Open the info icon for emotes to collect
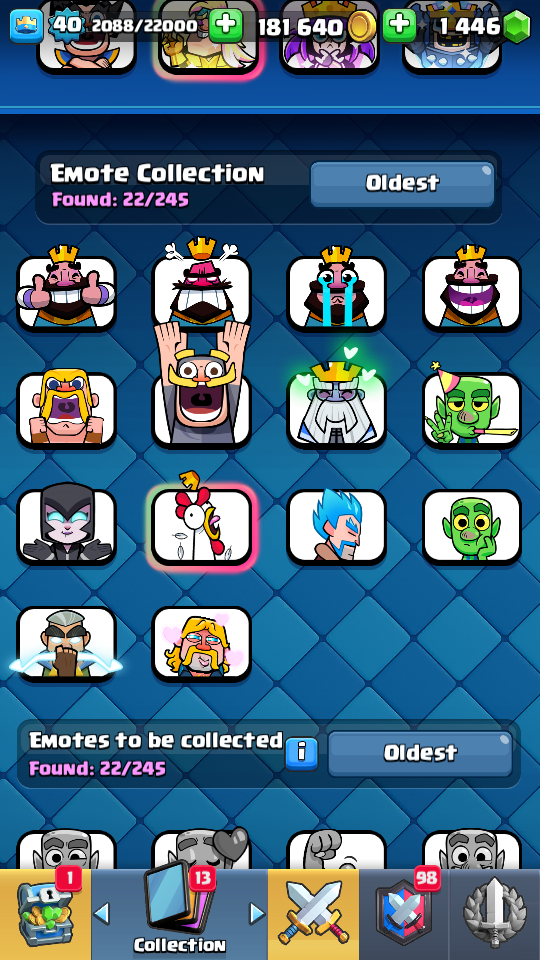The image size is (540, 960). click(x=301, y=752)
